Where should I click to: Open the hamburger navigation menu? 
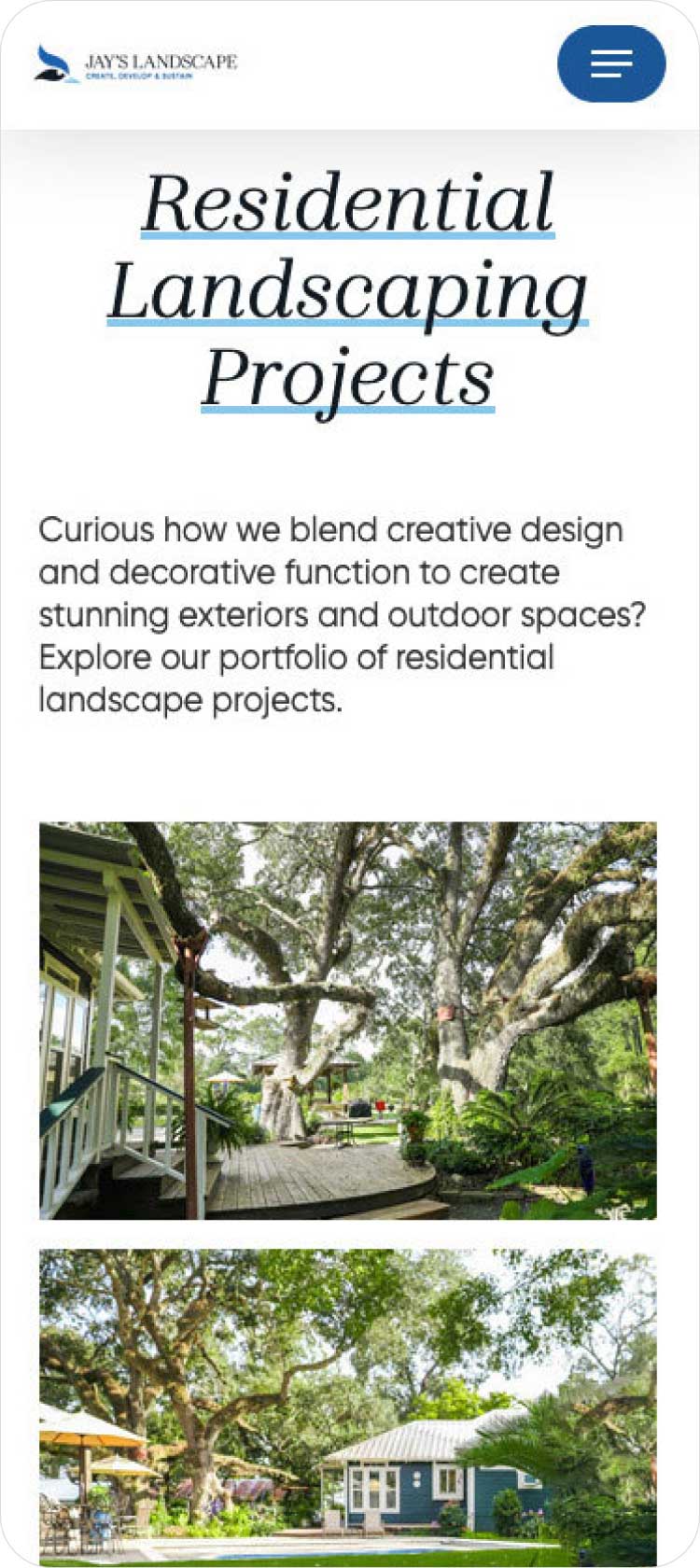tap(611, 63)
